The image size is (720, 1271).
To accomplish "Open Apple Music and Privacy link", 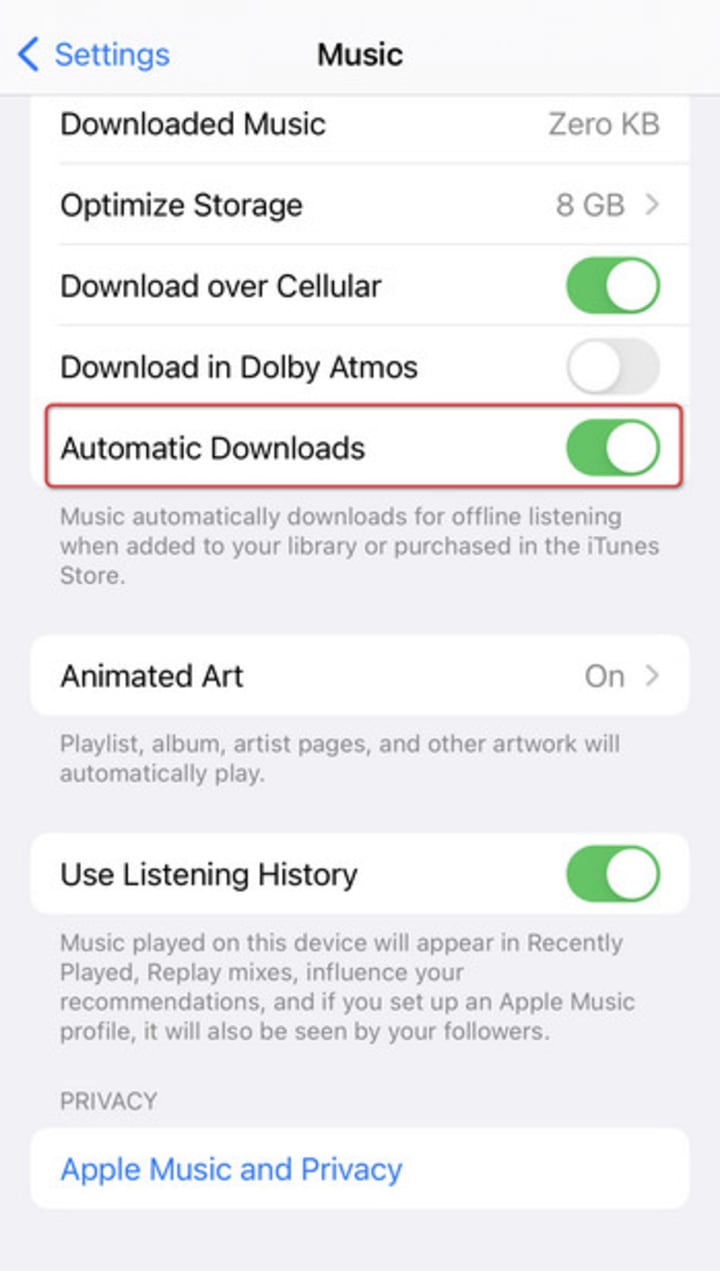I will (x=231, y=1169).
